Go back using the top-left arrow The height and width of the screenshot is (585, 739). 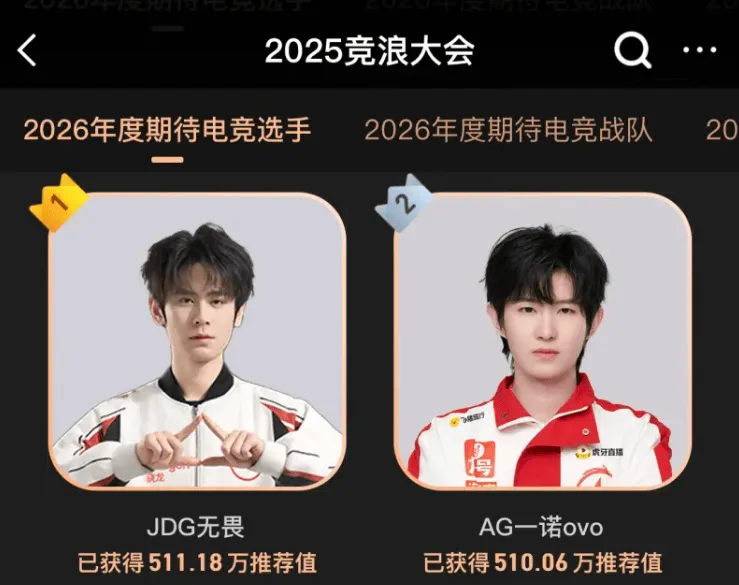[27, 50]
